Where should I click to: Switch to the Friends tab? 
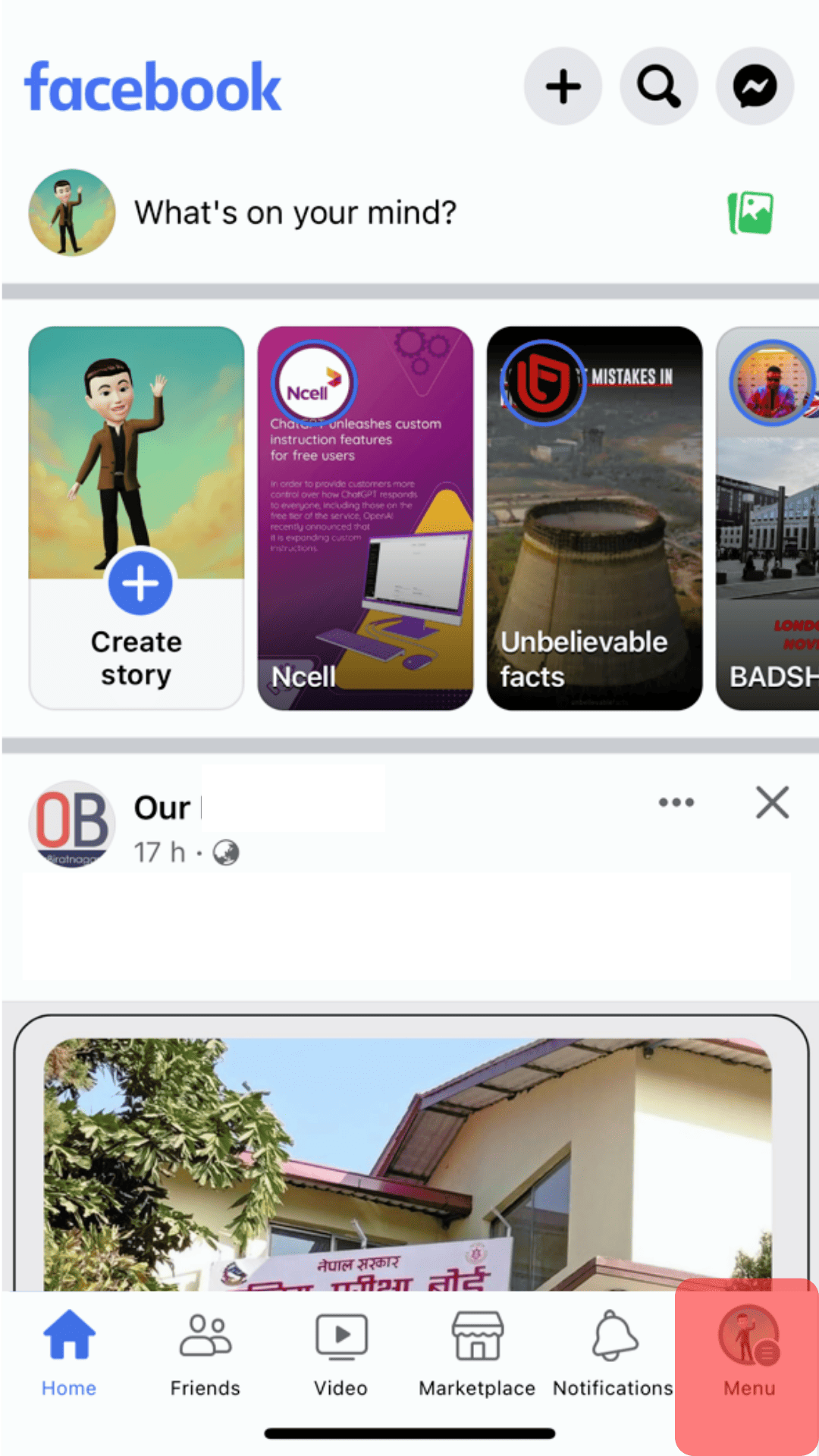[205, 1354]
